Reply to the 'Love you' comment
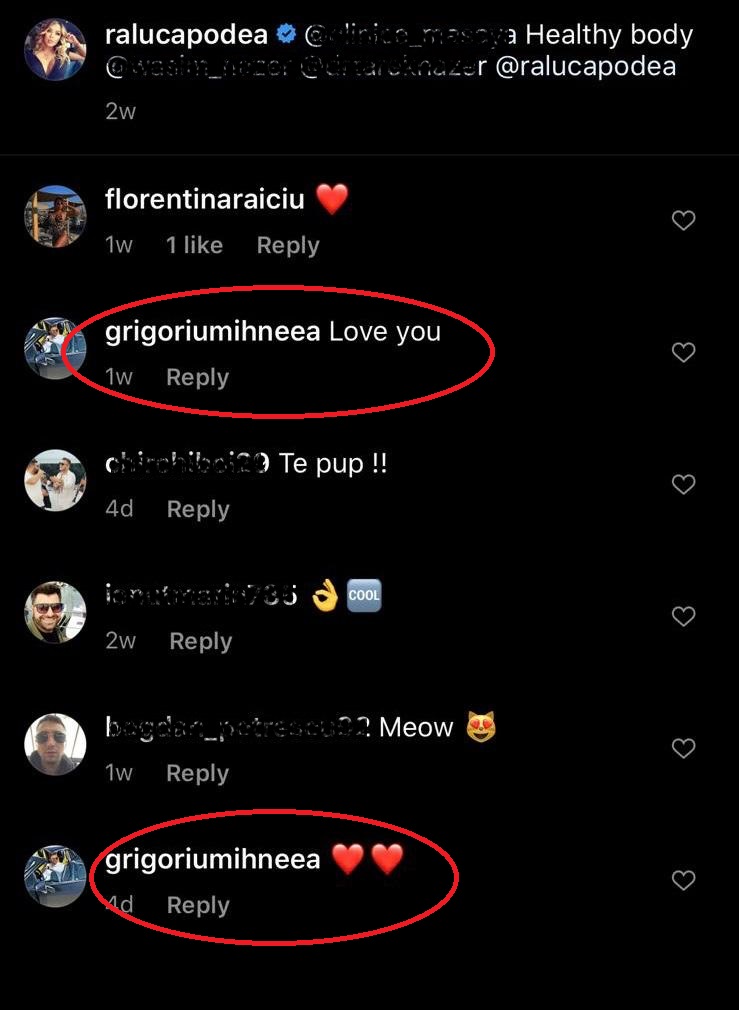Viewport: 739px width, 1010px height. pyautogui.click(x=197, y=377)
